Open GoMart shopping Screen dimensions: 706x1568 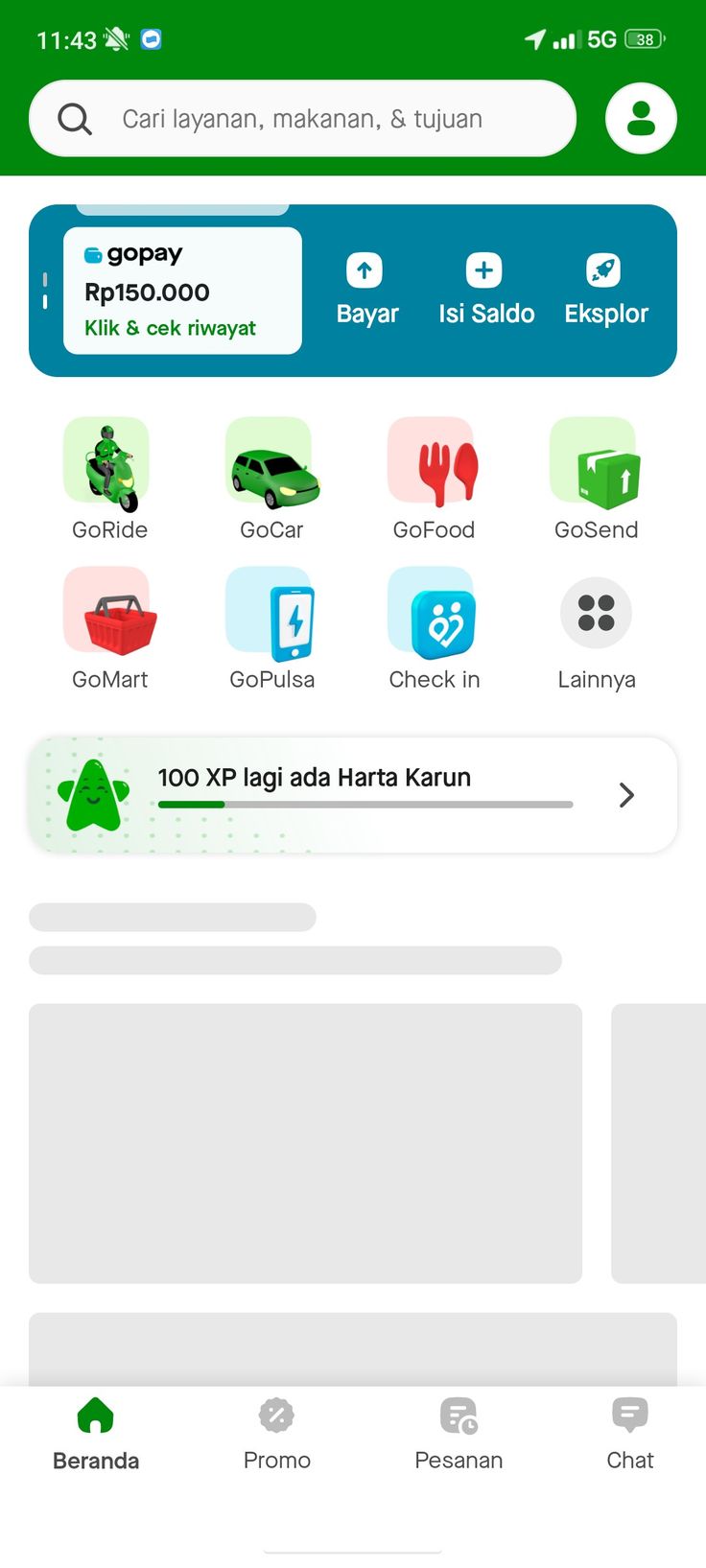(x=109, y=626)
